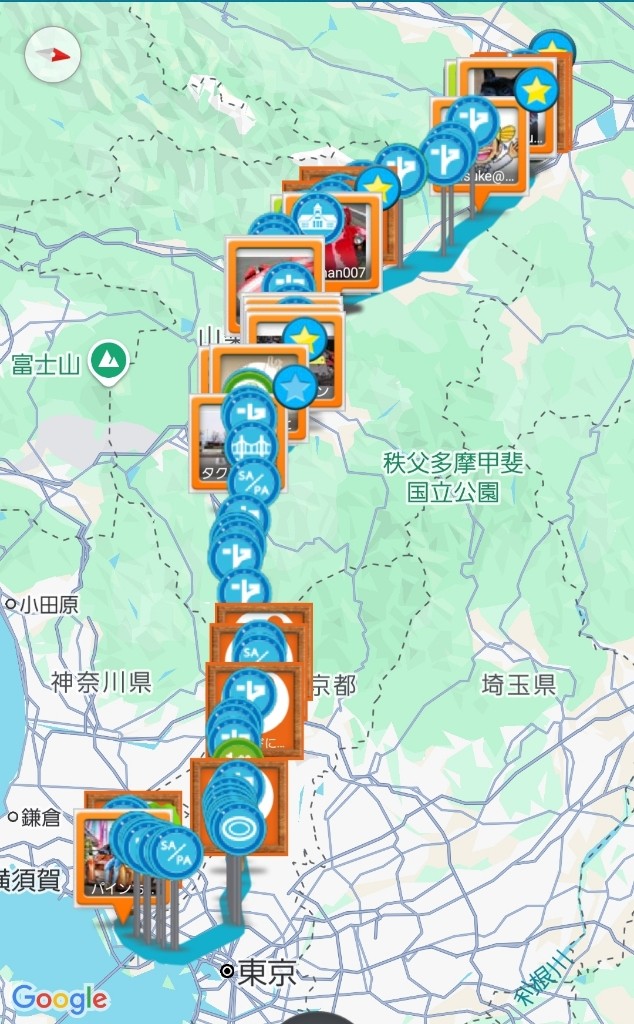Select the 富士山 mountain marker
The image size is (634, 1024).
point(109,360)
